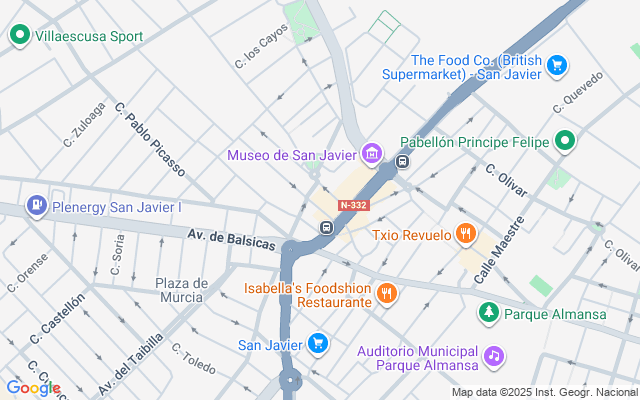The height and width of the screenshot is (400, 640).
Task: Select the bus stop near Museo de San Javier
Action: point(402,162)
